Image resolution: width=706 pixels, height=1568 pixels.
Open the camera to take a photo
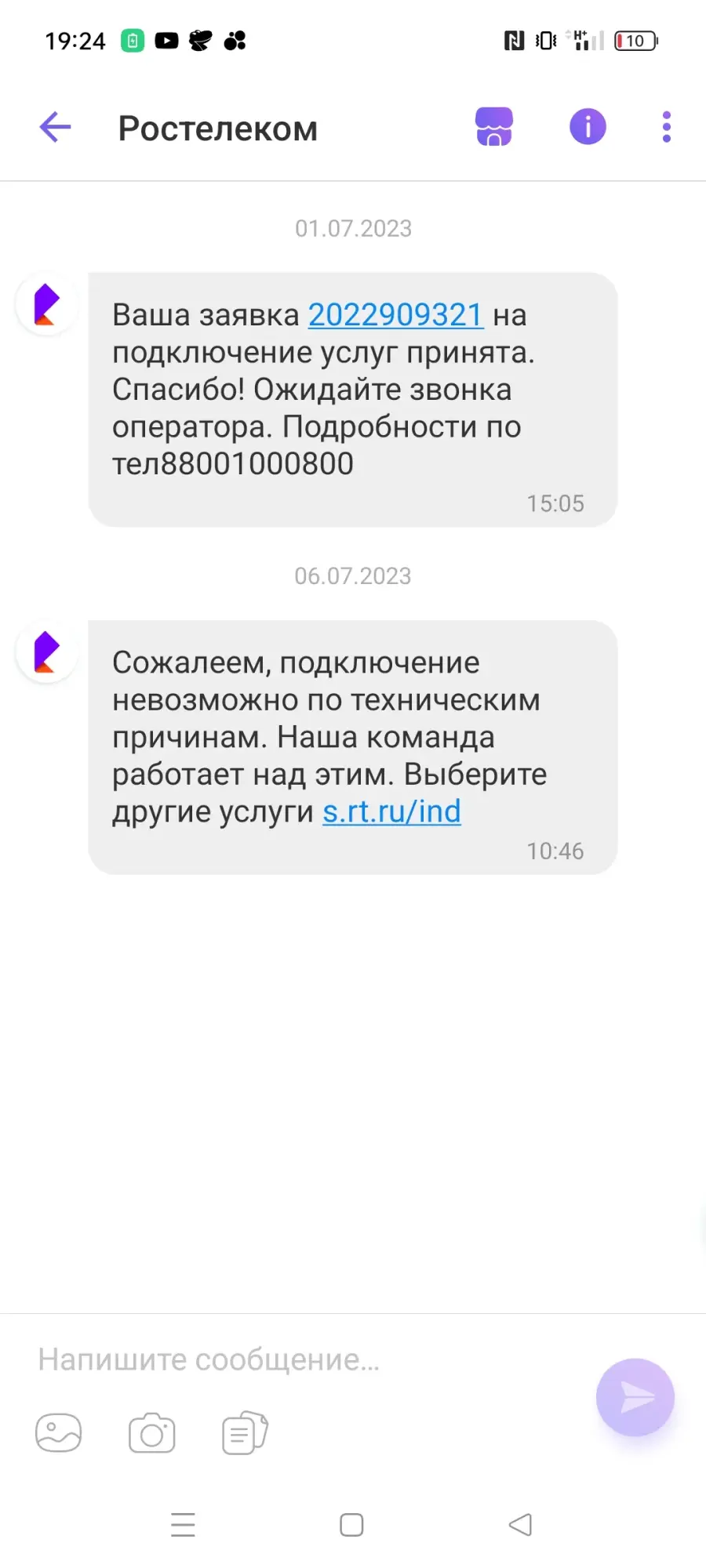[152, 1433]
